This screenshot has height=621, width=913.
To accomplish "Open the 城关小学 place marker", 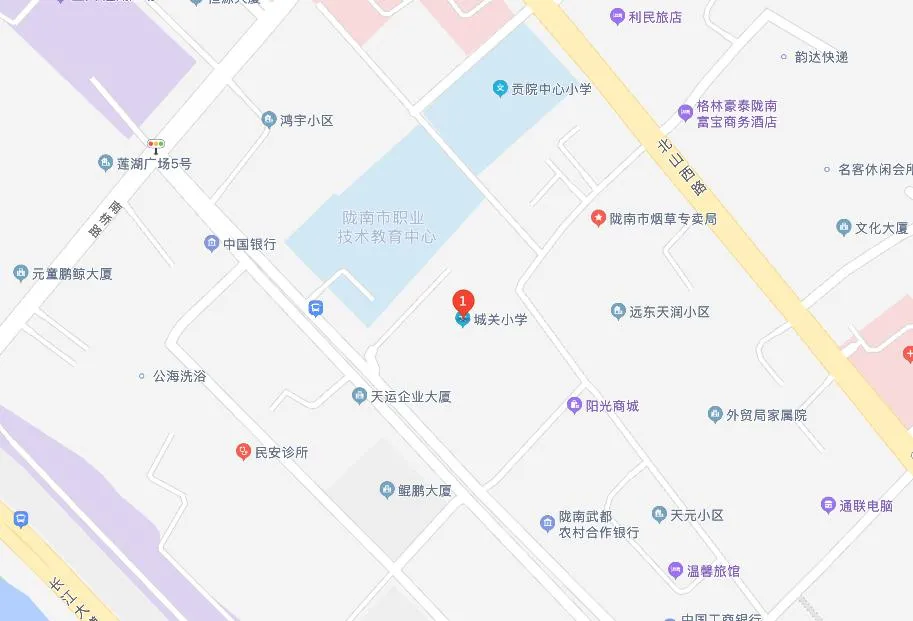I will coord(463,320).
